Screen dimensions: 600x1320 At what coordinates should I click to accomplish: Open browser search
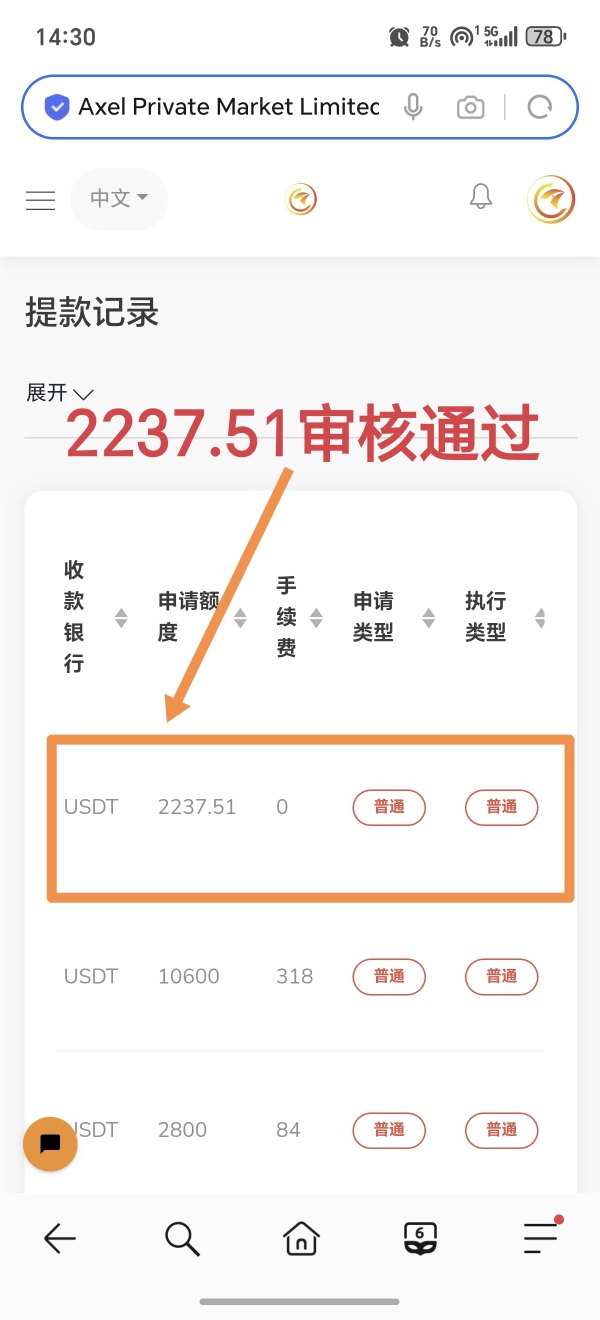[x=182, y=1239]
